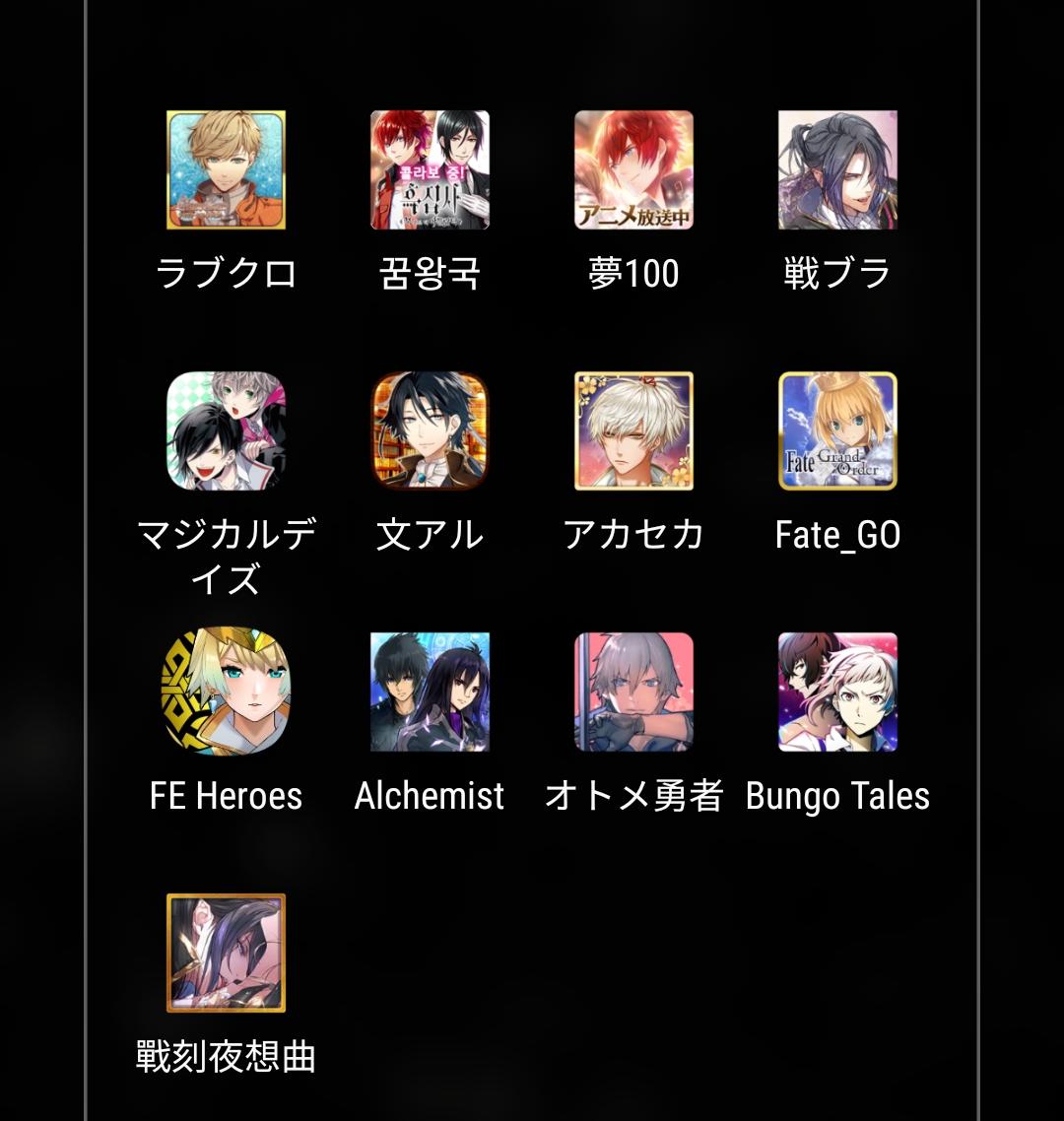Open the オトメ勇者 app
This screenshot has height=1121, width=1064.
coord(633,692)
